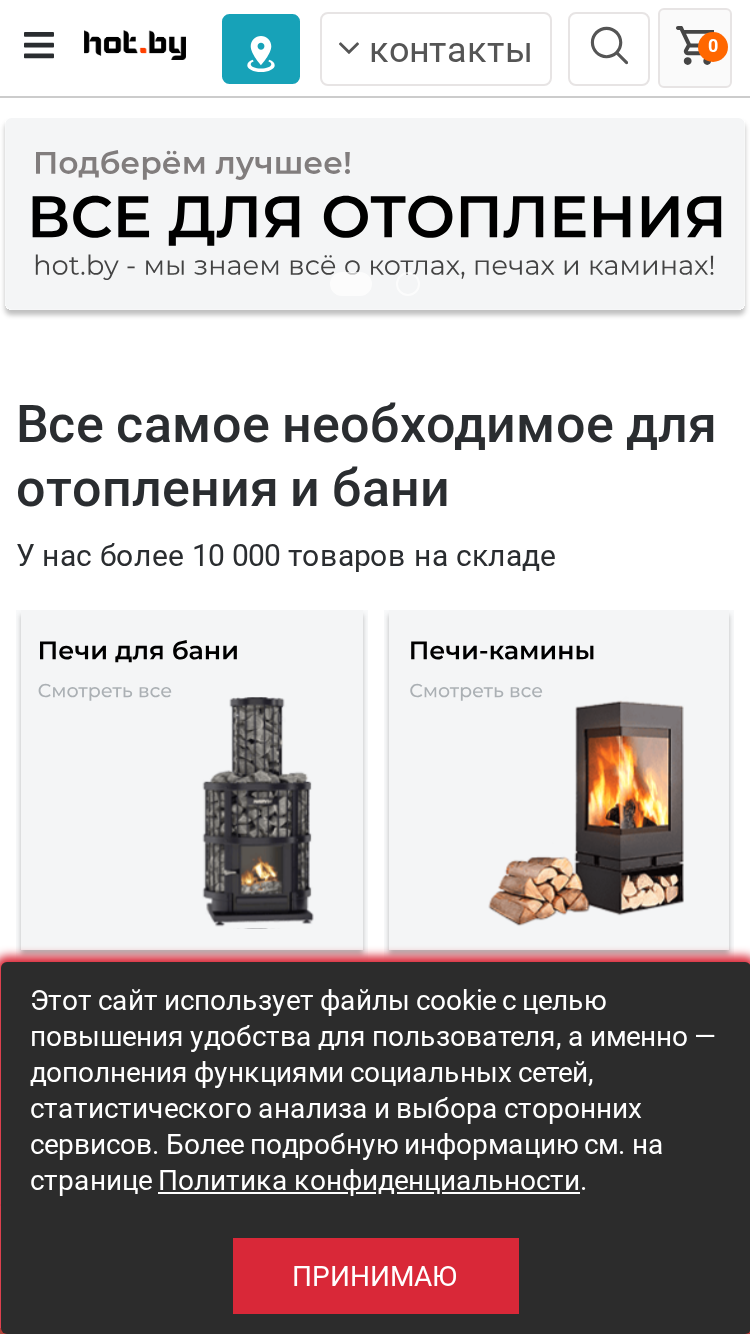The height and width of the screenshot is (1334, 750).
Task: Switch to the second banner slide dot
Action: coord(407,285)
